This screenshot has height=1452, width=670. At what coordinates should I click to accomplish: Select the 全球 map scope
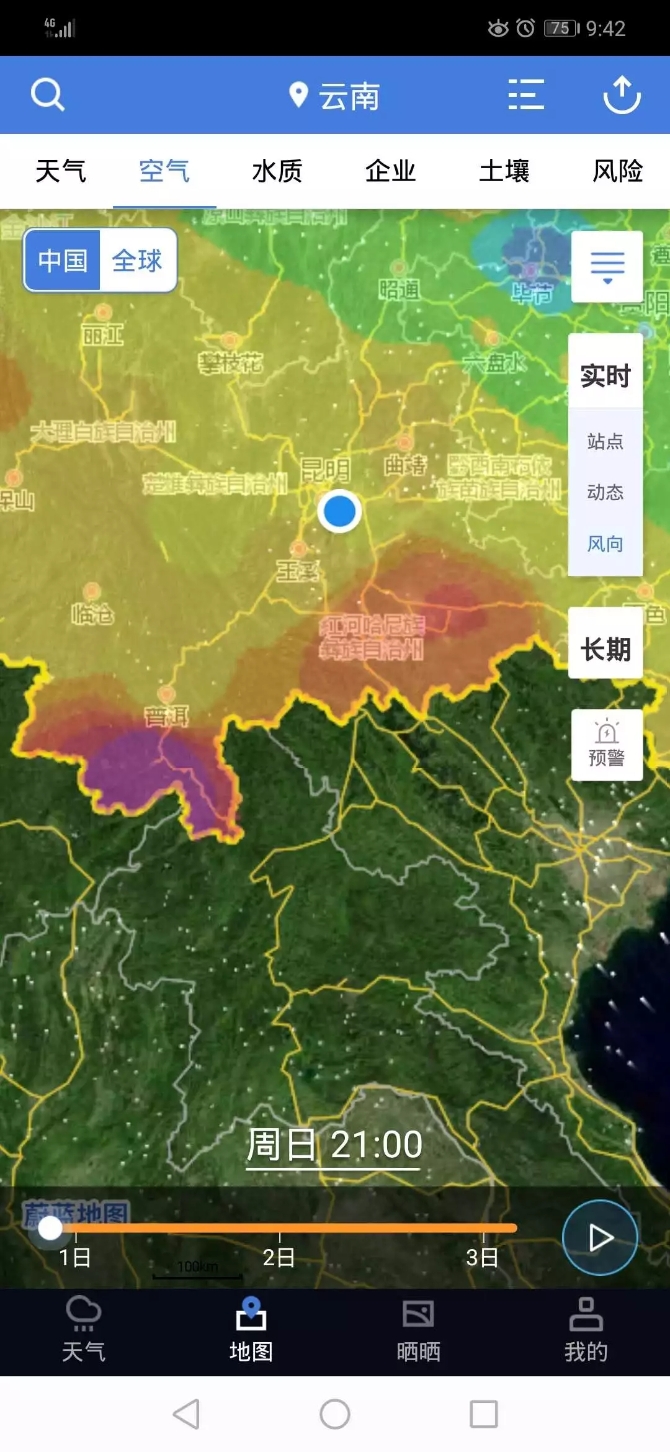pos(137,261)
